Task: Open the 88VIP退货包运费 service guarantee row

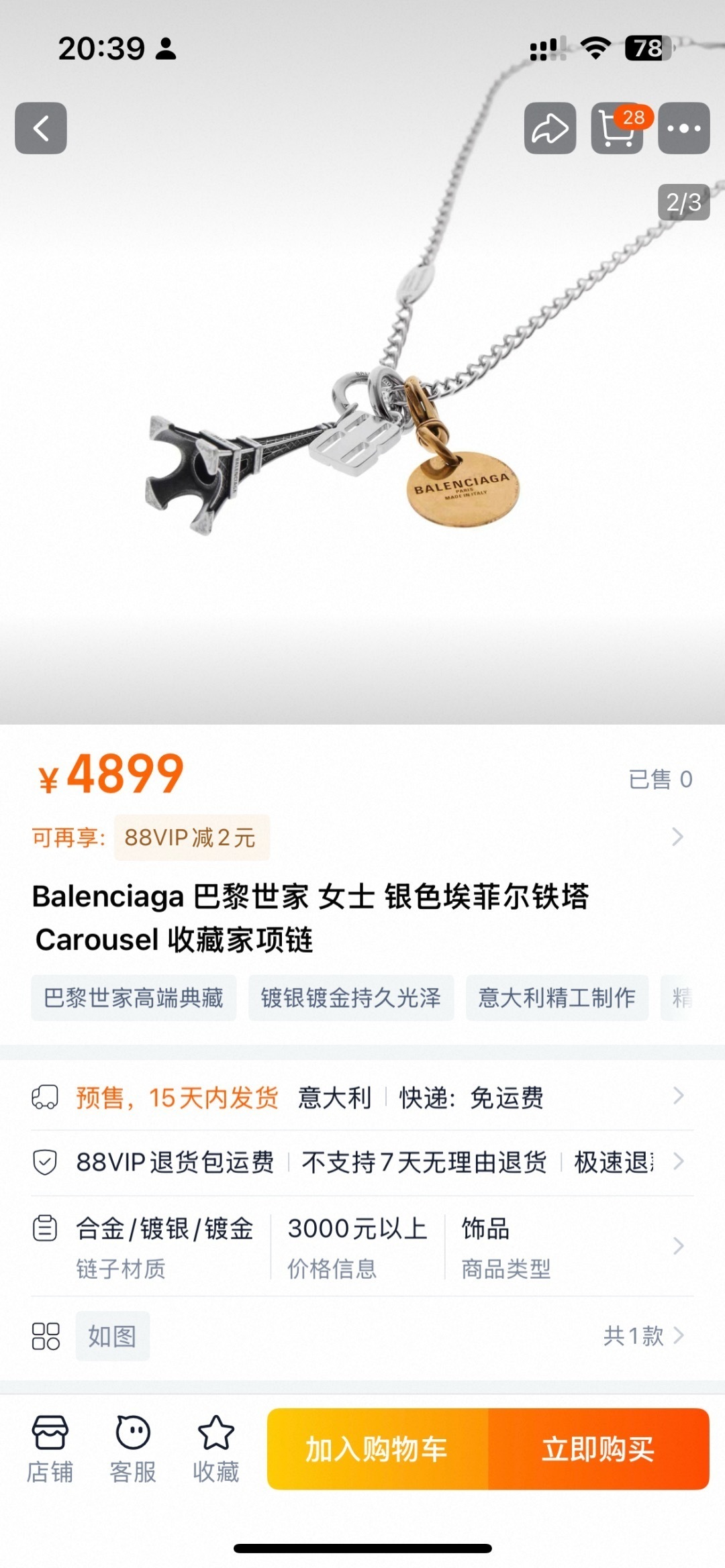Action: (x=362, y=1162)
